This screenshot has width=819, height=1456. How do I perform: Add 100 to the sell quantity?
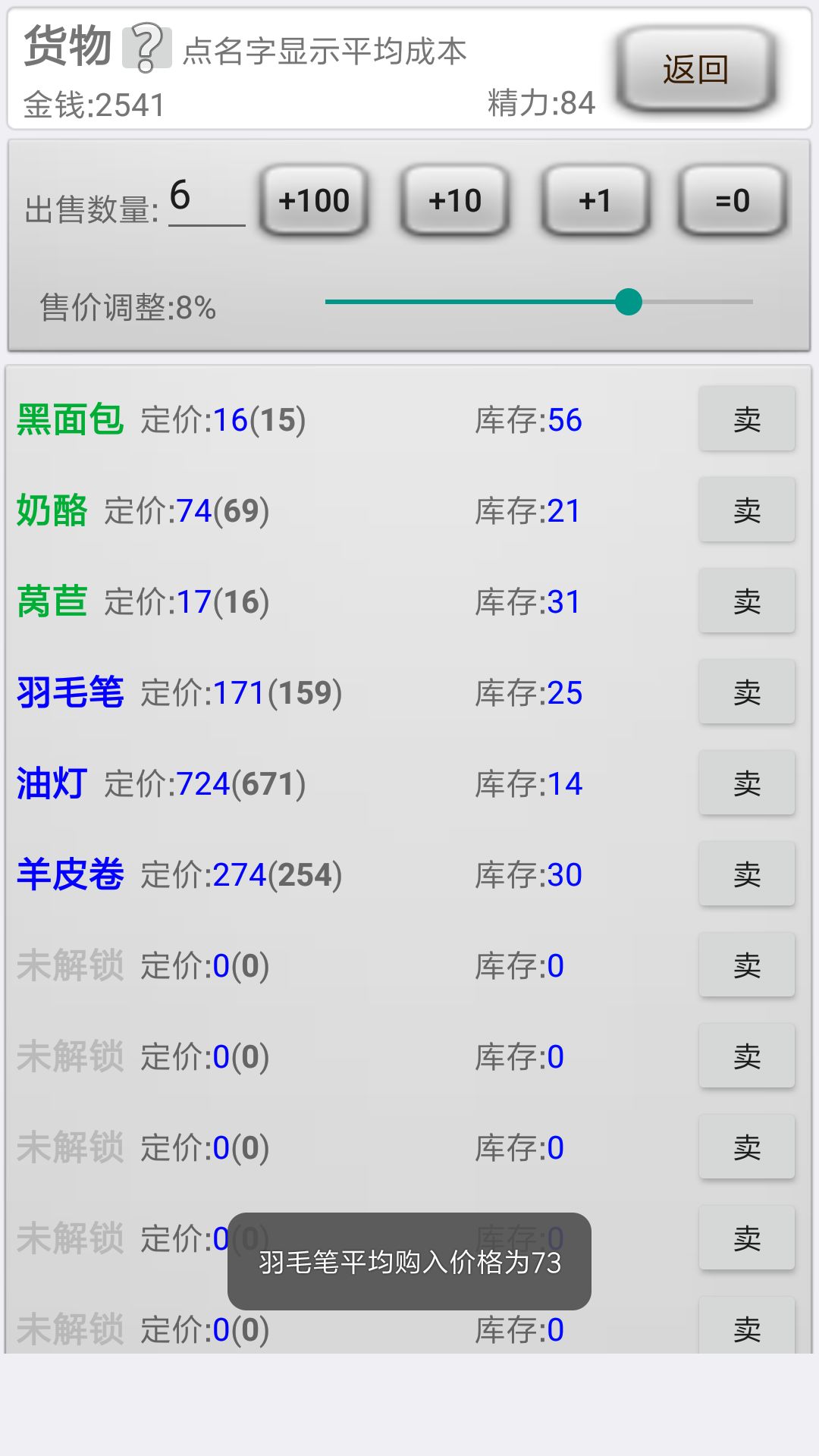(314, 201)
